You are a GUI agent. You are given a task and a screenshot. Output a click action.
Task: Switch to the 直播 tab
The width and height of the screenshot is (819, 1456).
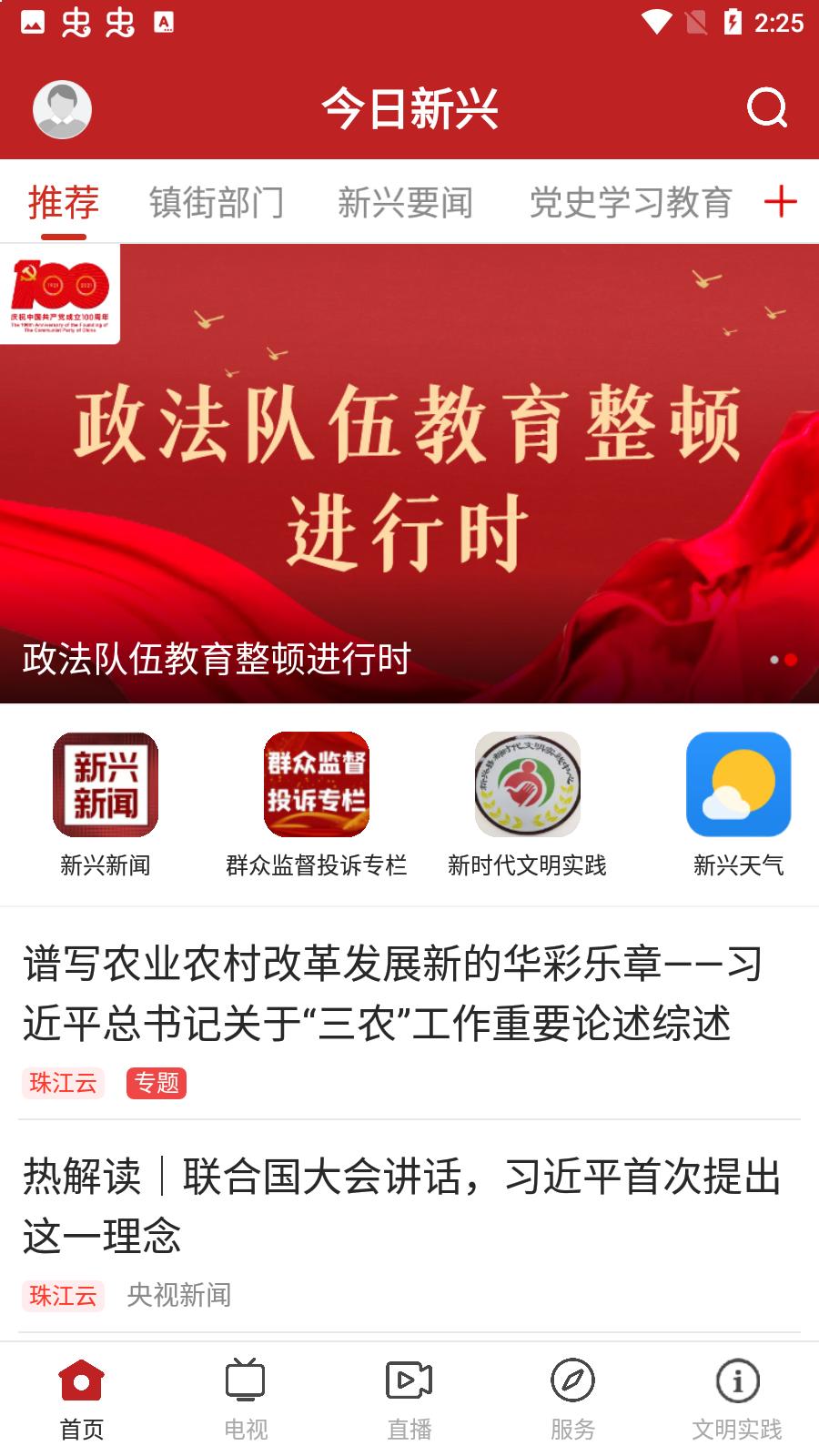(409, 1399)
